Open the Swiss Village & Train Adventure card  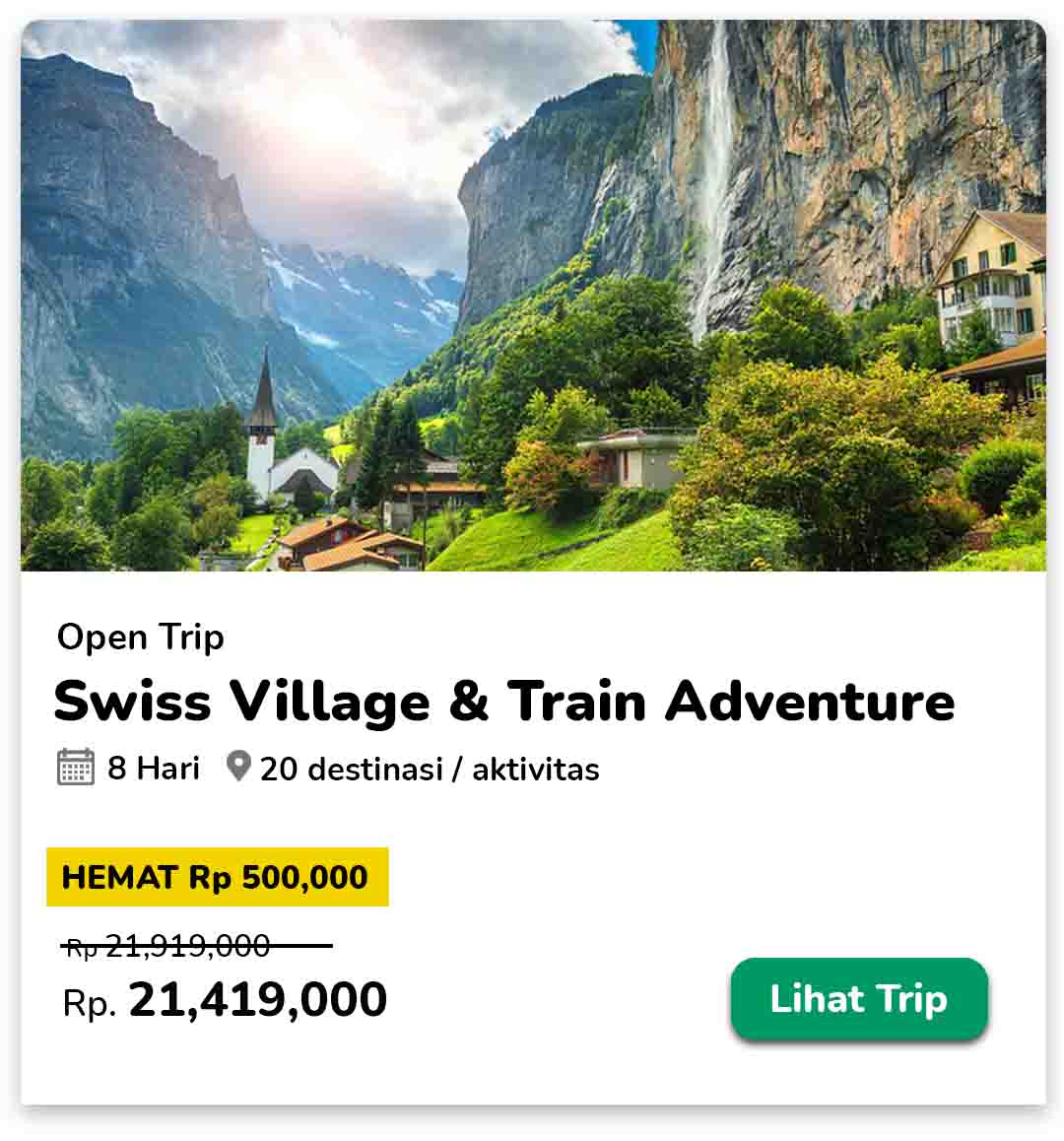pyautogui.click(x=503, y=701)
